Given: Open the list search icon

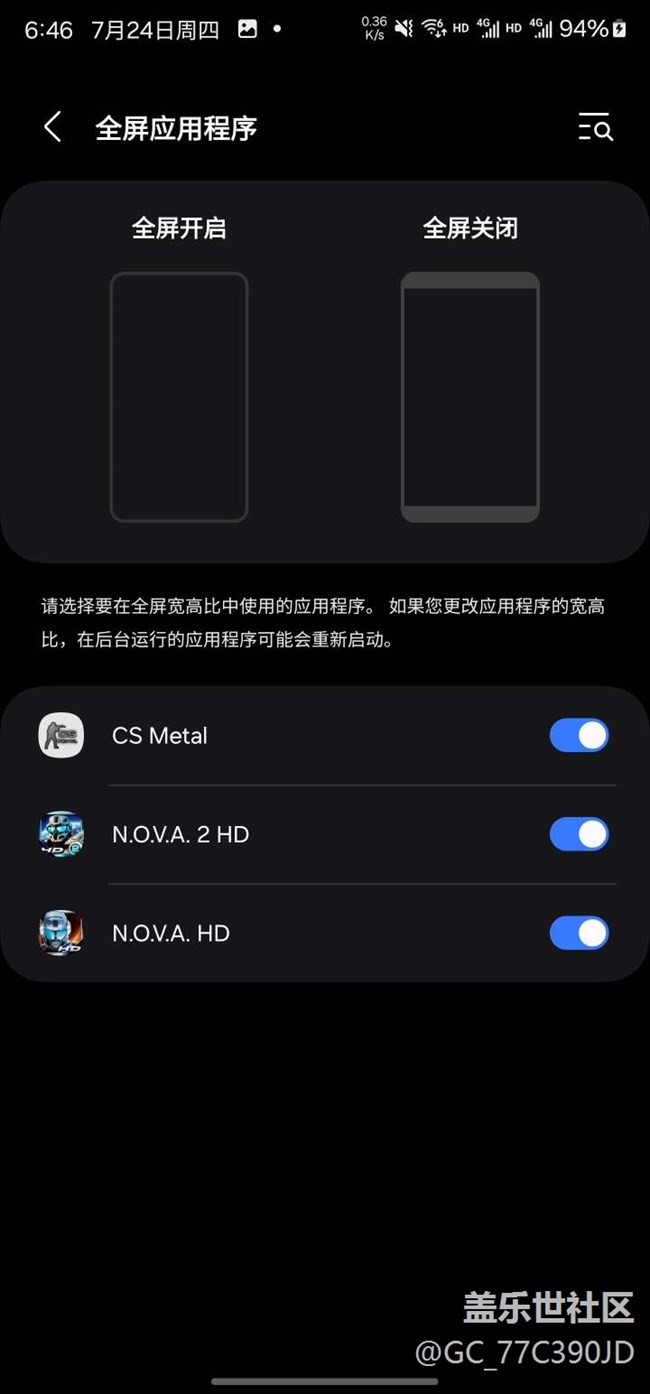Looking at the screenshot, I should 595,127.
